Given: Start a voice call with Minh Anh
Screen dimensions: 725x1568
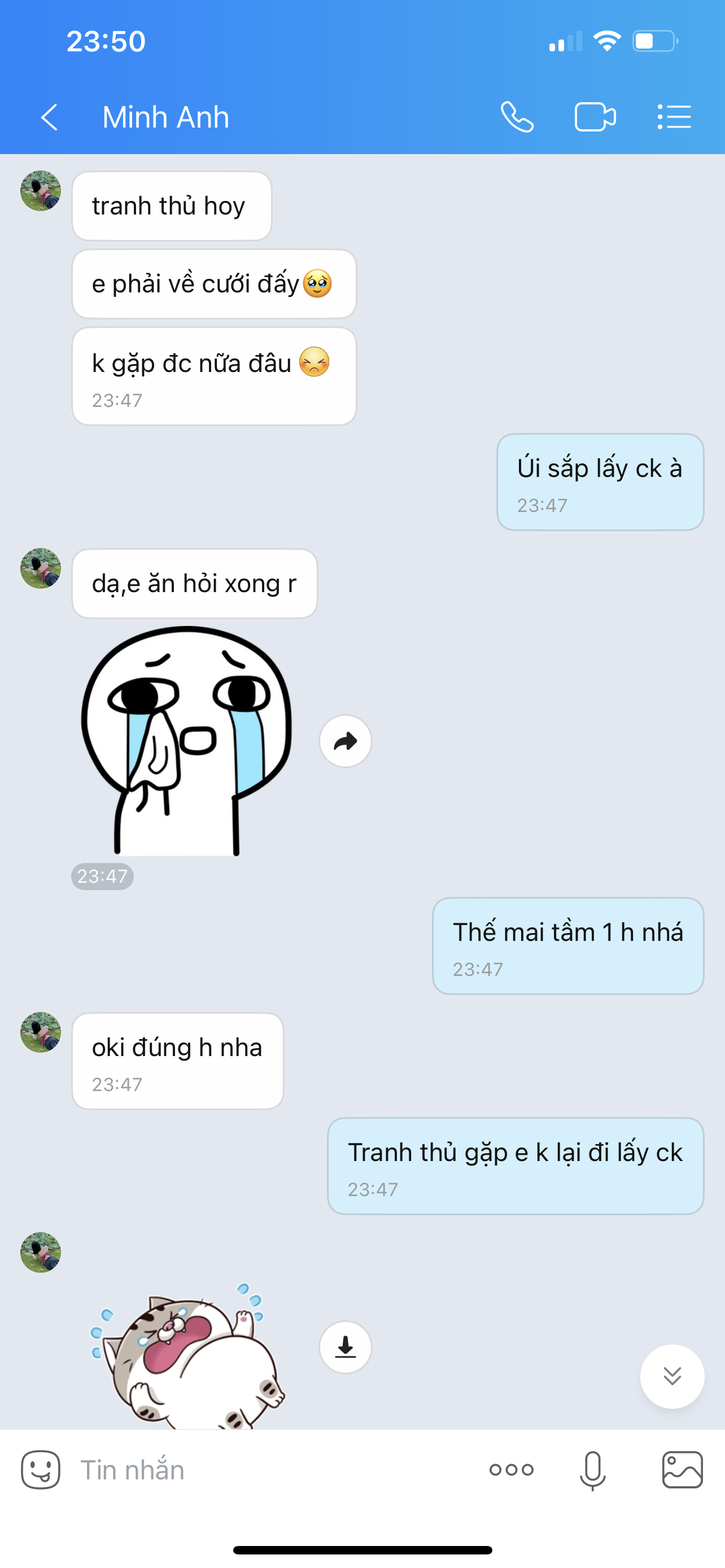Looking at the screenshot, I should (x=517, y=117).
